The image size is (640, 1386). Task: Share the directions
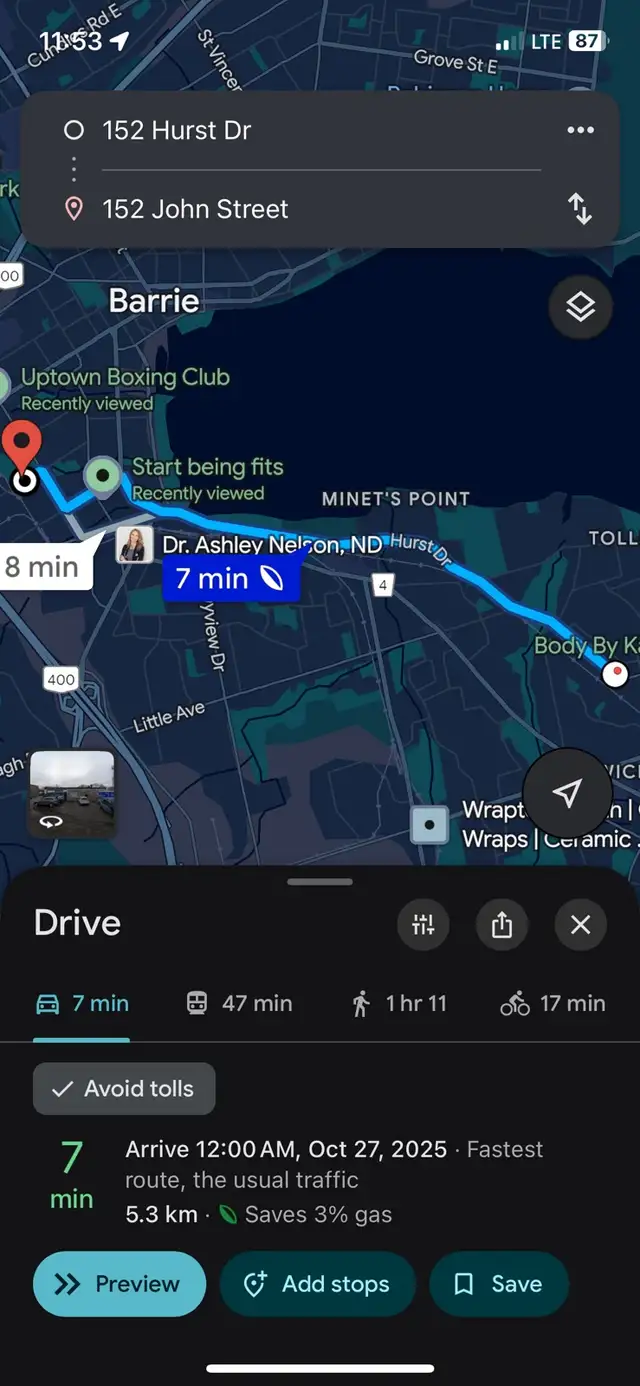click(502, 925)
